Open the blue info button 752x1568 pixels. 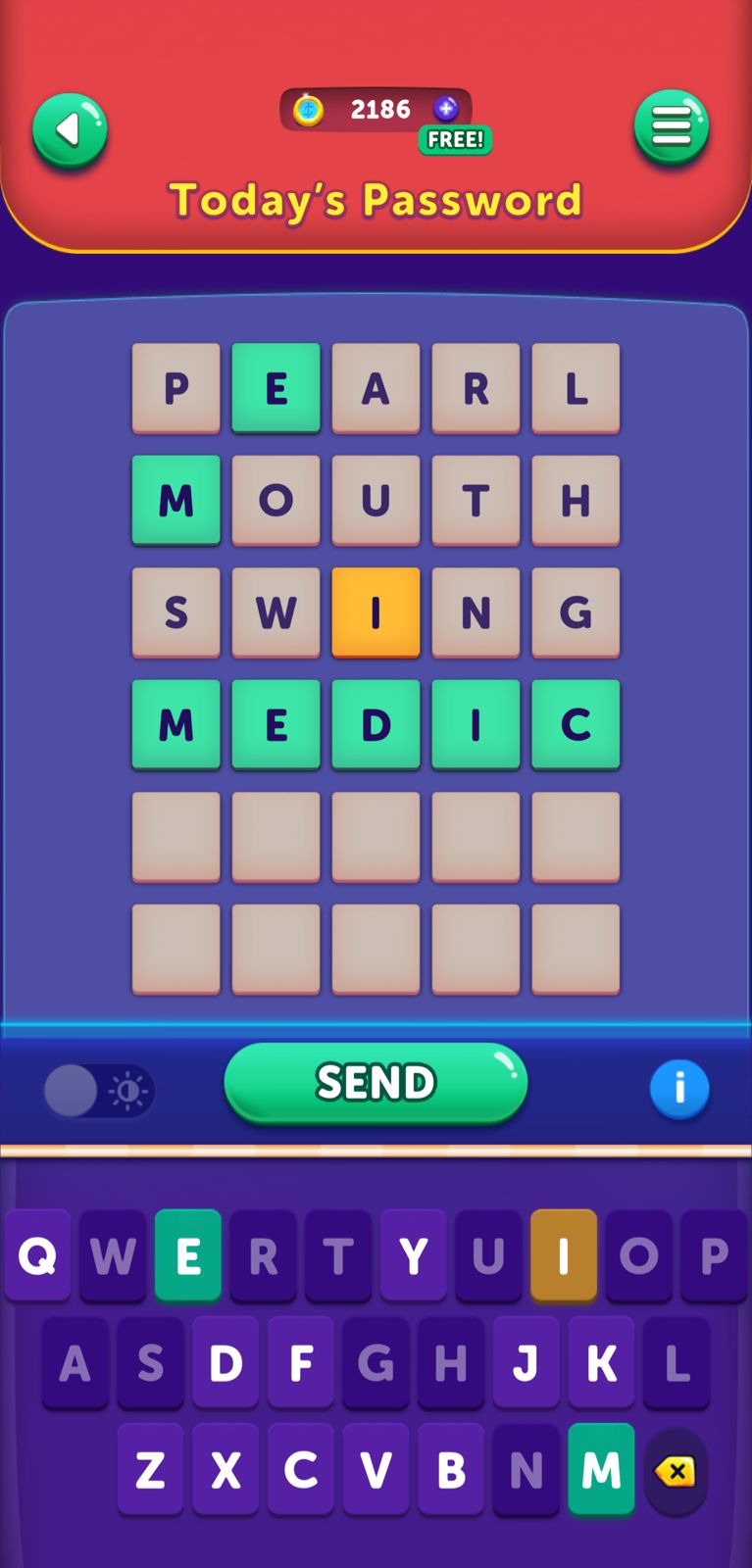pyautogui.click(x=678, y=1089)
